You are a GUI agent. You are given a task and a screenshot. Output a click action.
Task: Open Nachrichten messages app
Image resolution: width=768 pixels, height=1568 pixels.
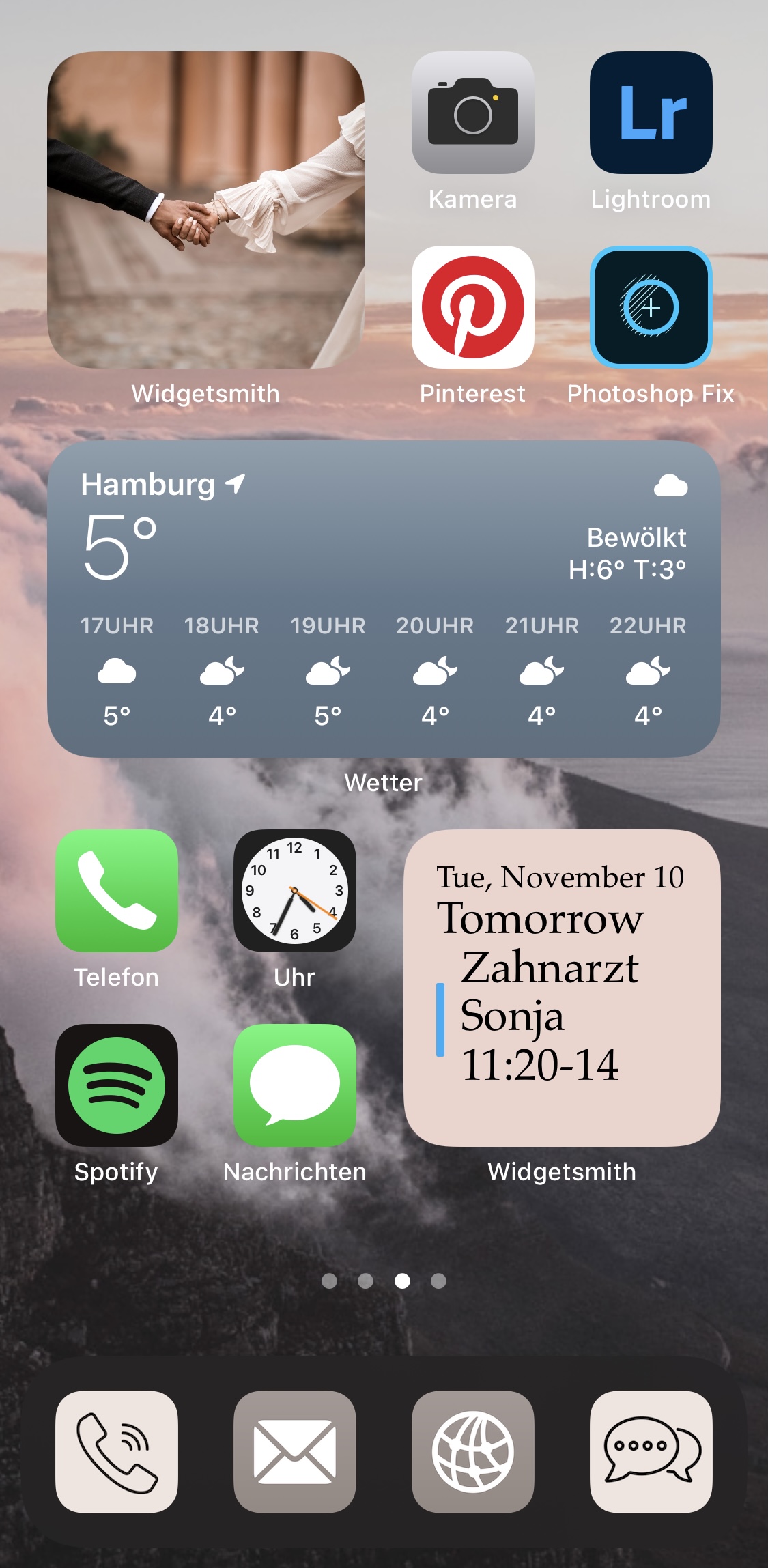pos(295,1085)
